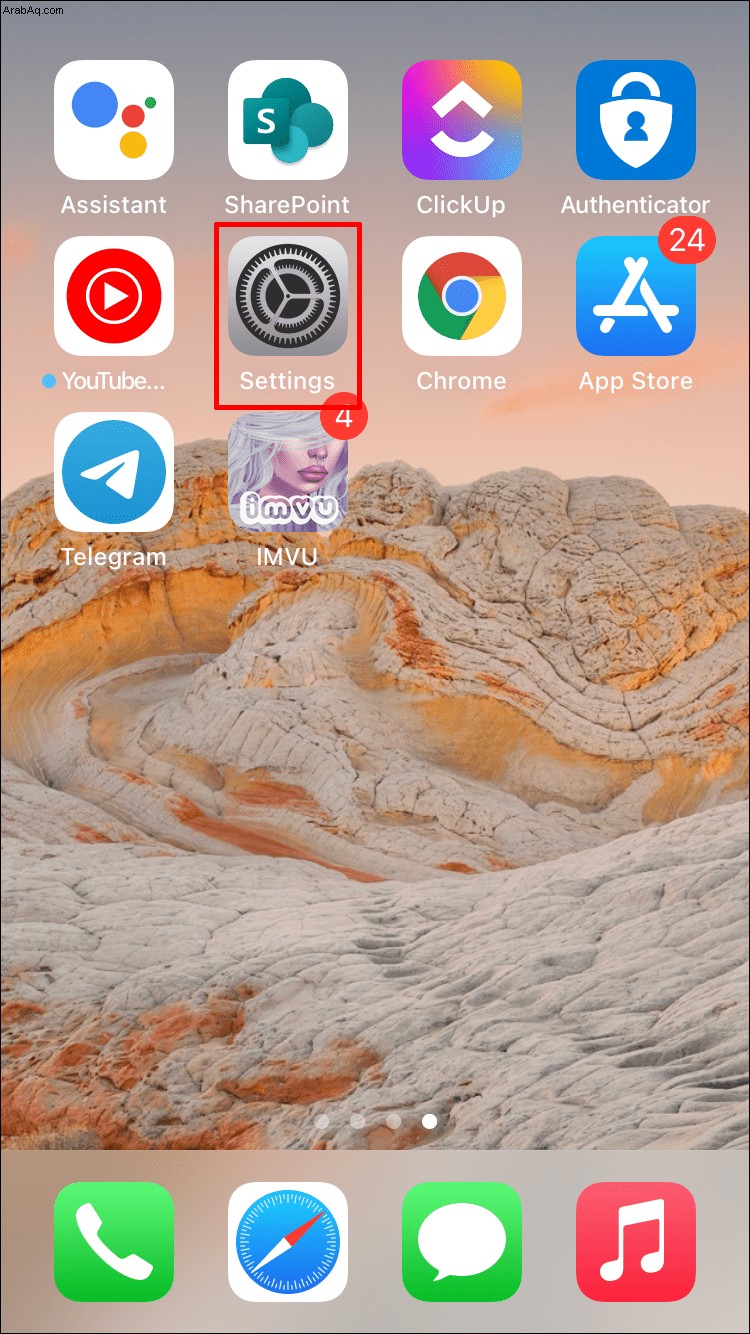Open the Authenticator app
This screenshot has height=1334, width=750.
(x=636, y=120)
